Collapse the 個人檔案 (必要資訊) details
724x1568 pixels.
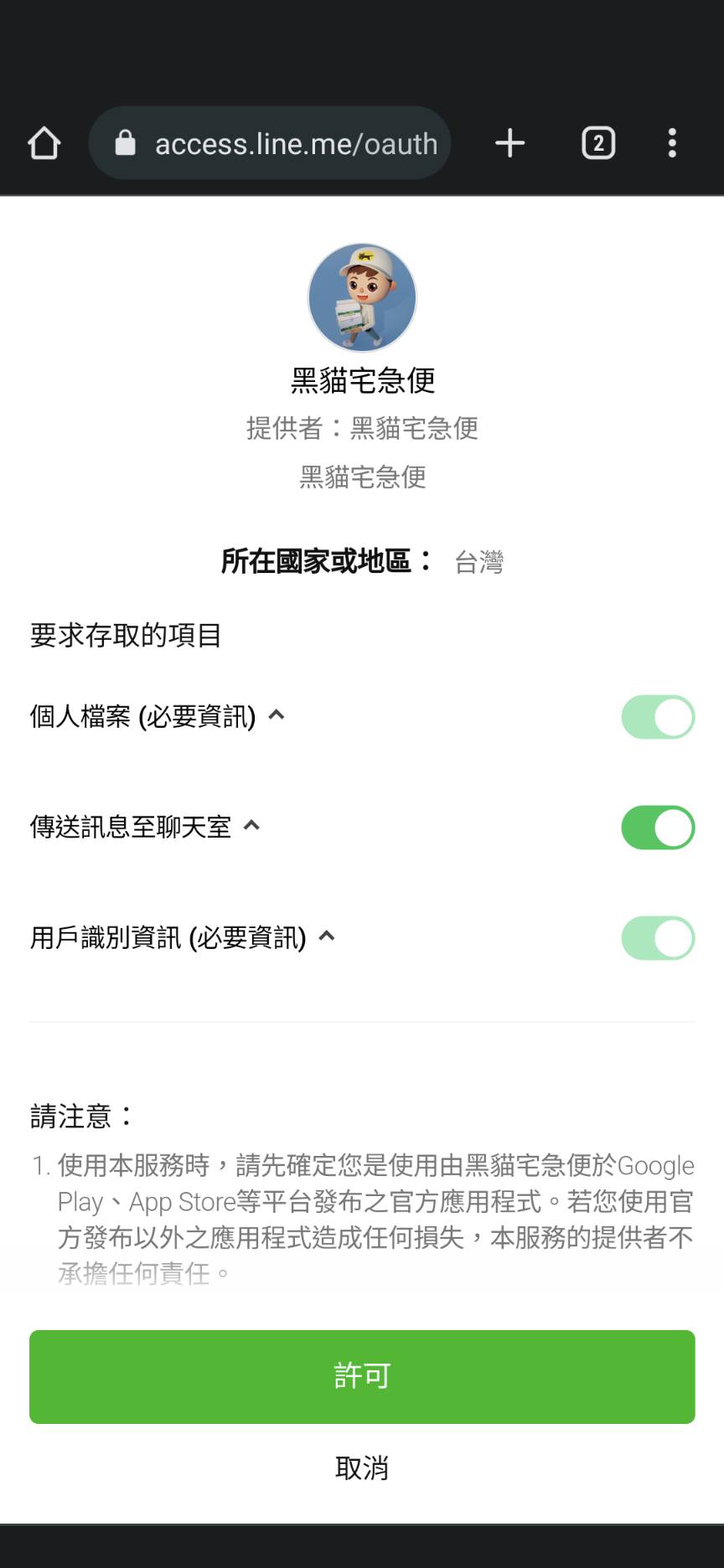(277, 715)
